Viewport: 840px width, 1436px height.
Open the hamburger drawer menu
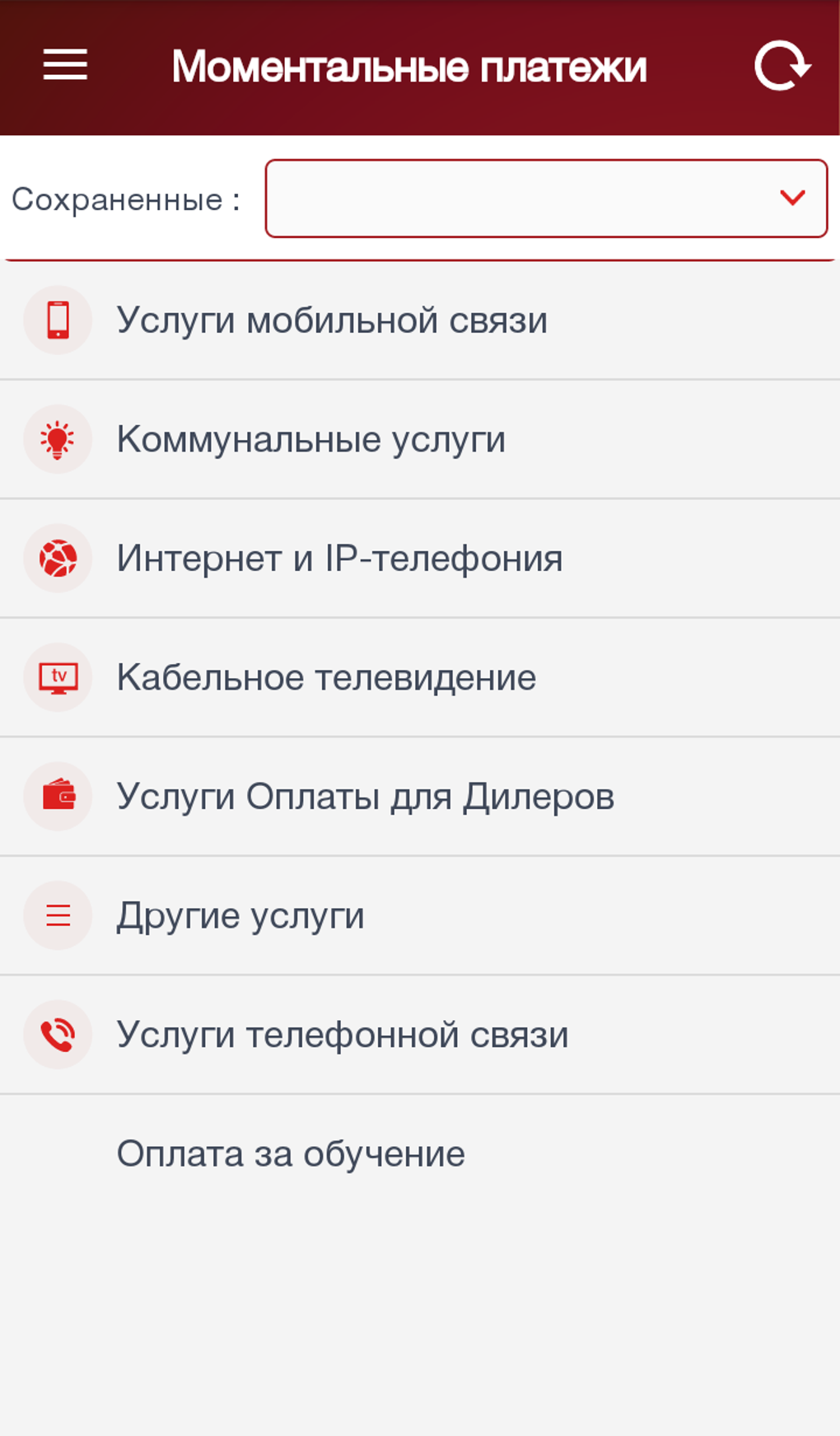[65, 65]
